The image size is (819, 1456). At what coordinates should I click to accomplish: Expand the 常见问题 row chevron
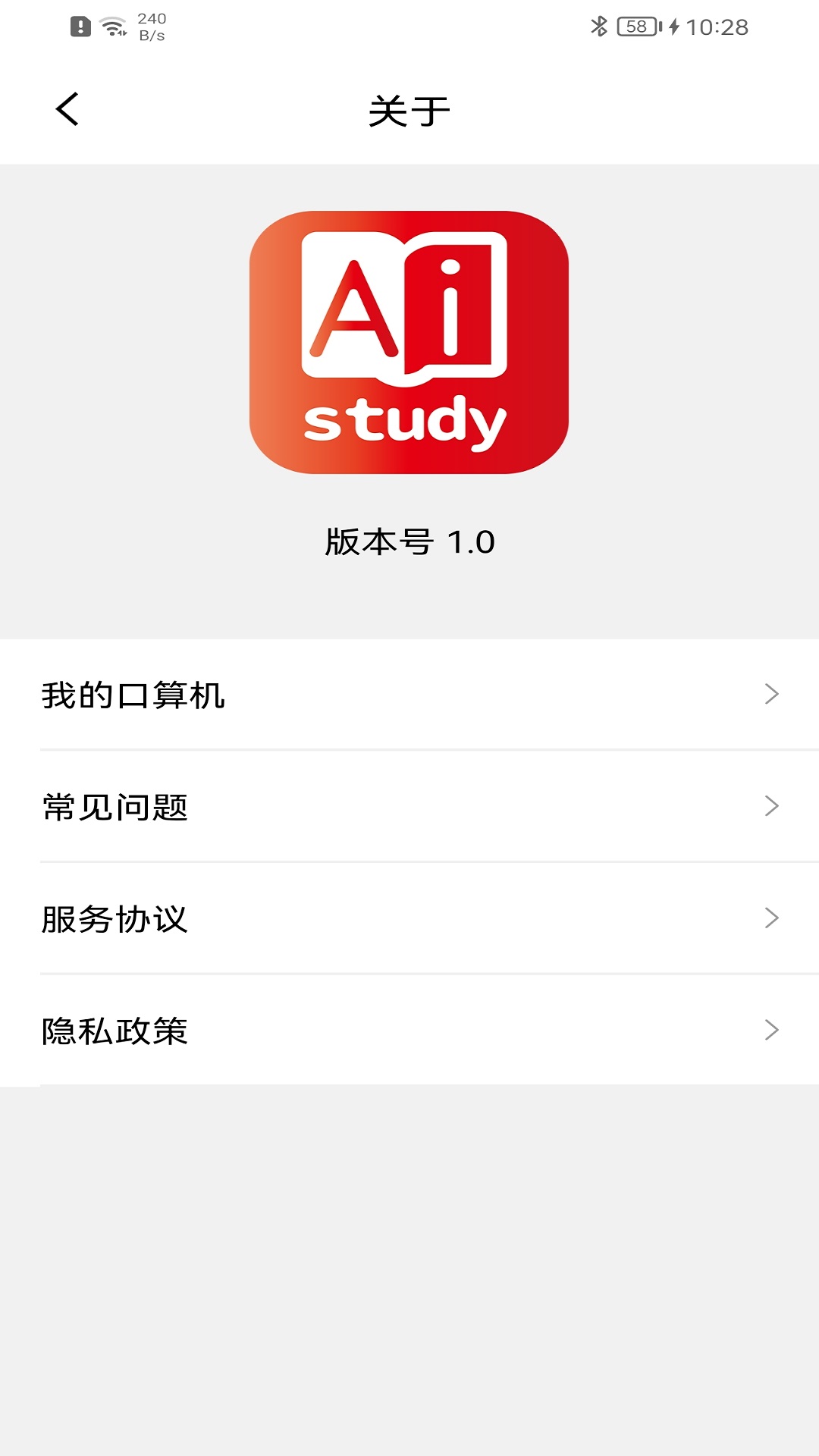772,806
